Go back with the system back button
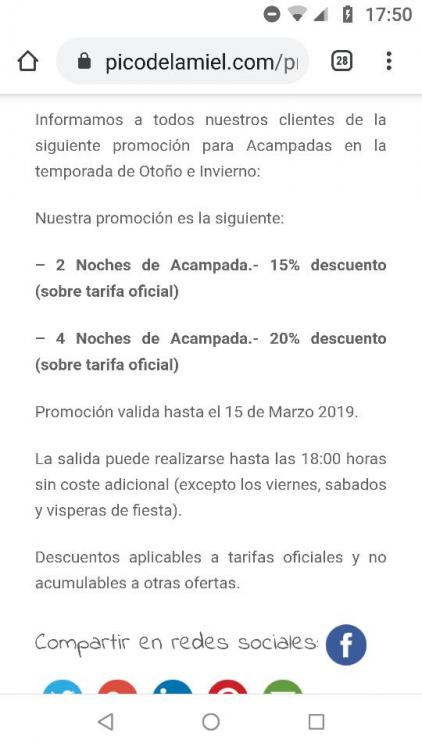 (105, 722)
